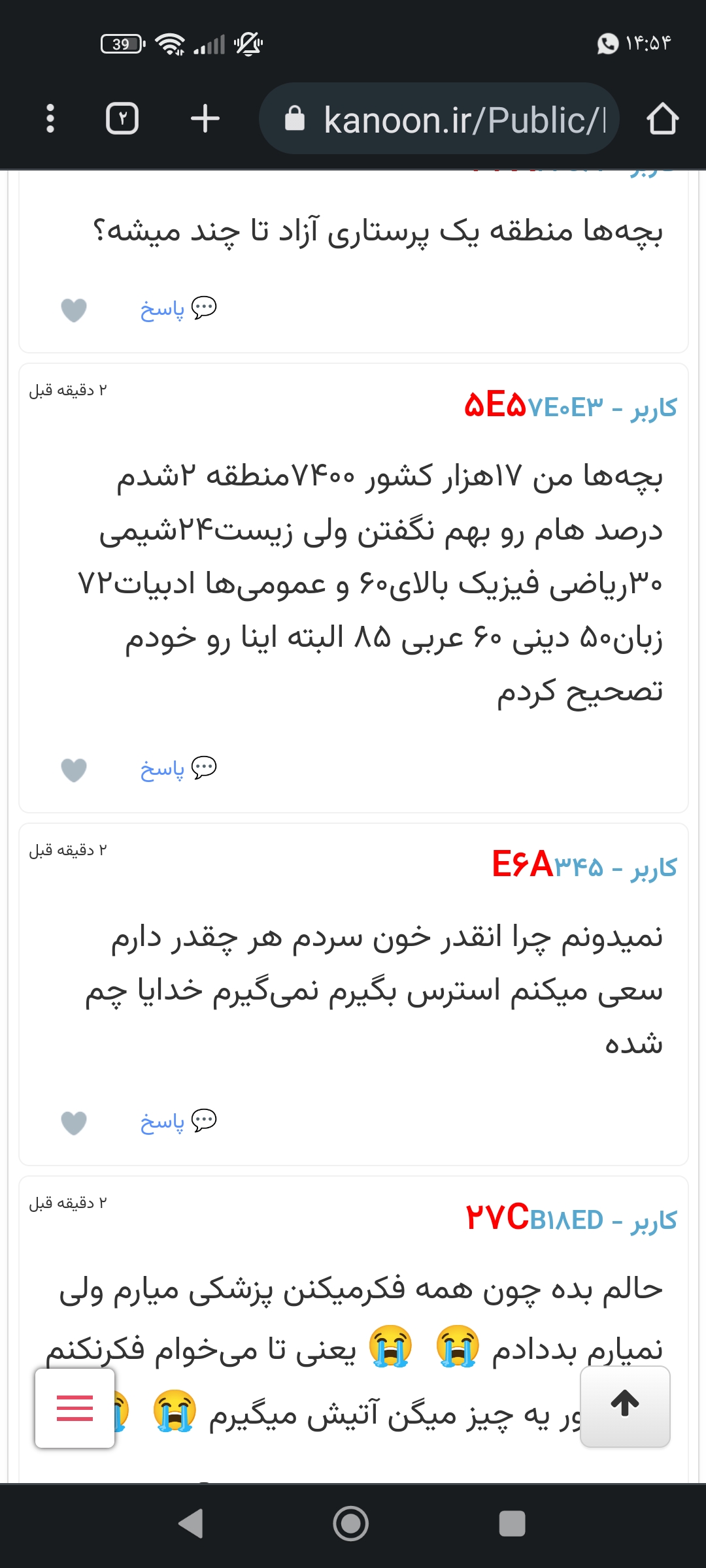Go to the browser home page

(662, 119)
